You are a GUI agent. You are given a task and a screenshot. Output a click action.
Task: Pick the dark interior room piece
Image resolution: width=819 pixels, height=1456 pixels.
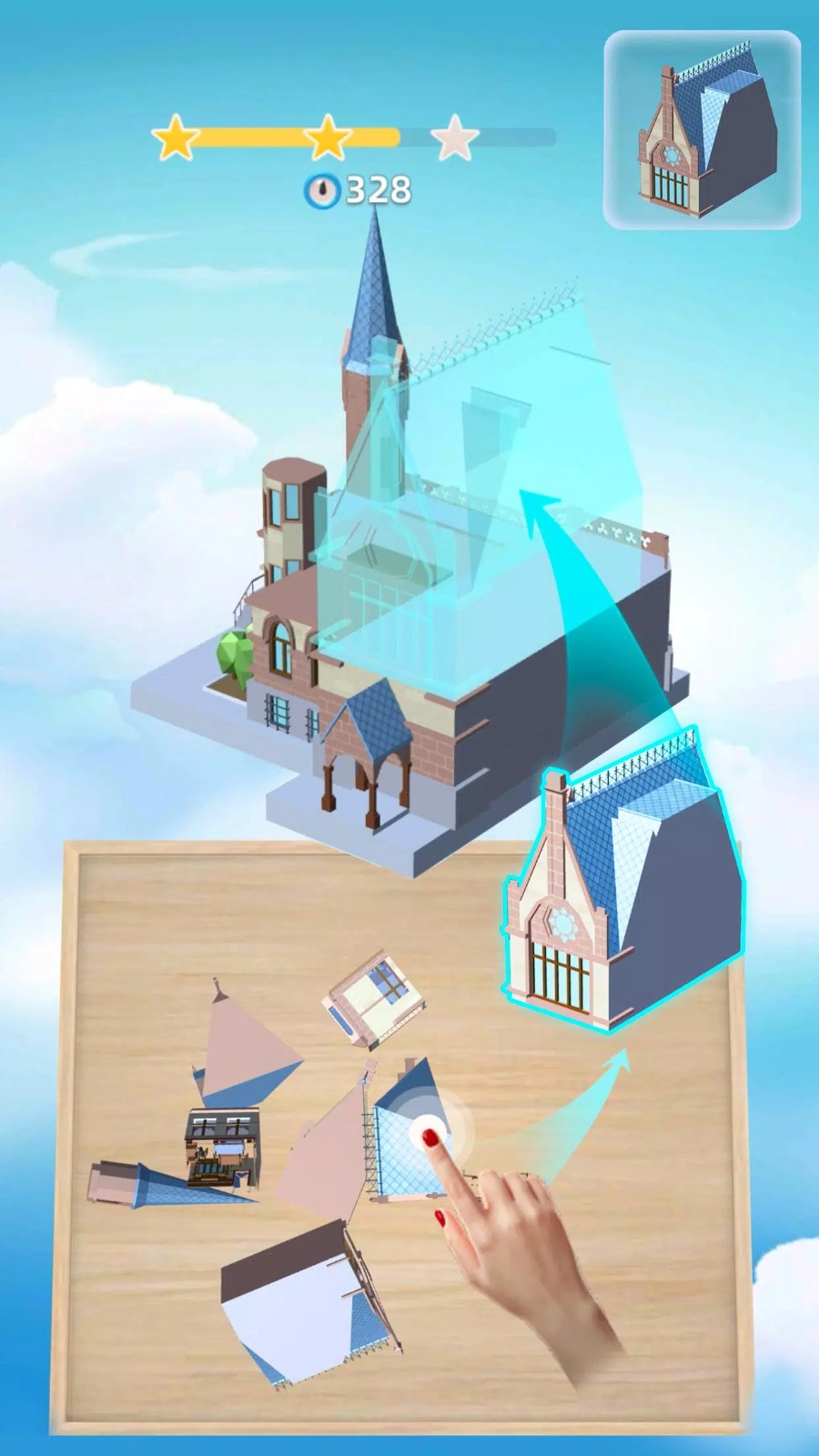click(x=222, y=1148)
